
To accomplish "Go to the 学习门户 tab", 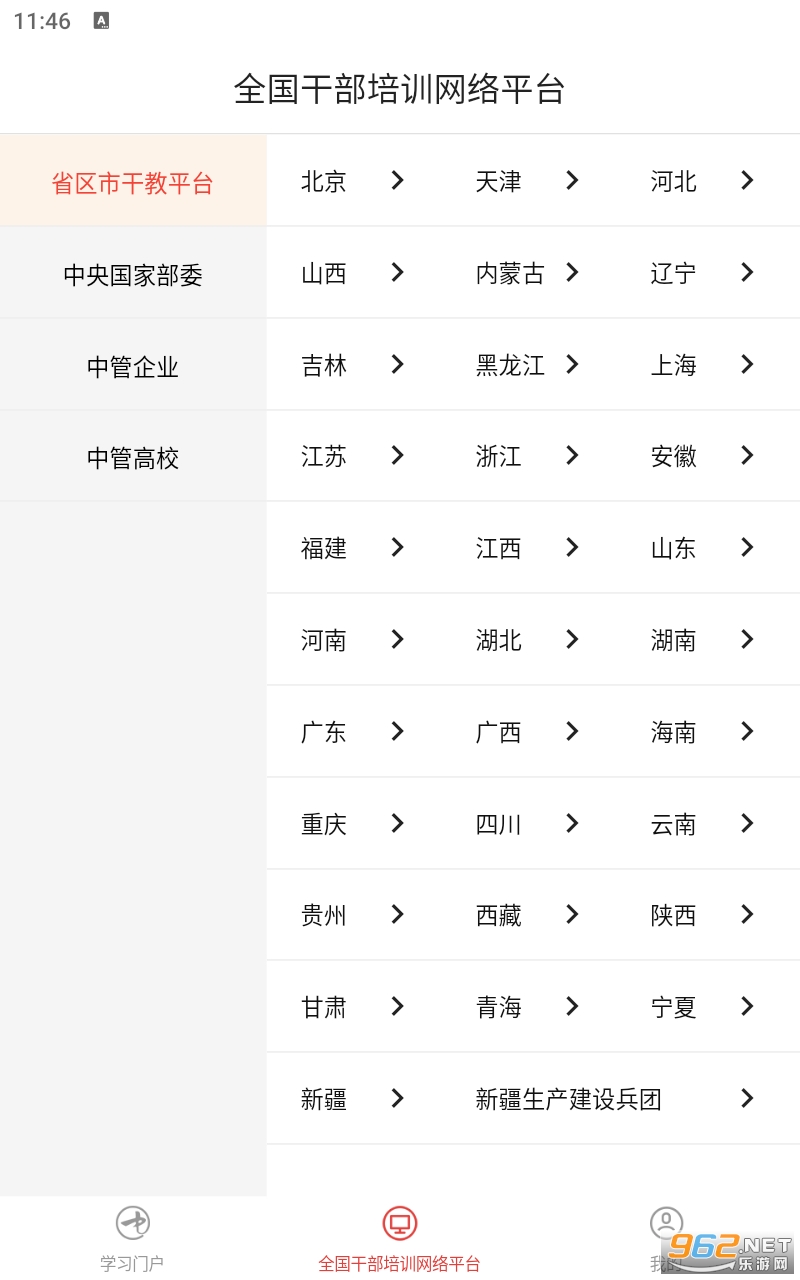I will click(x=132, y=1240).
